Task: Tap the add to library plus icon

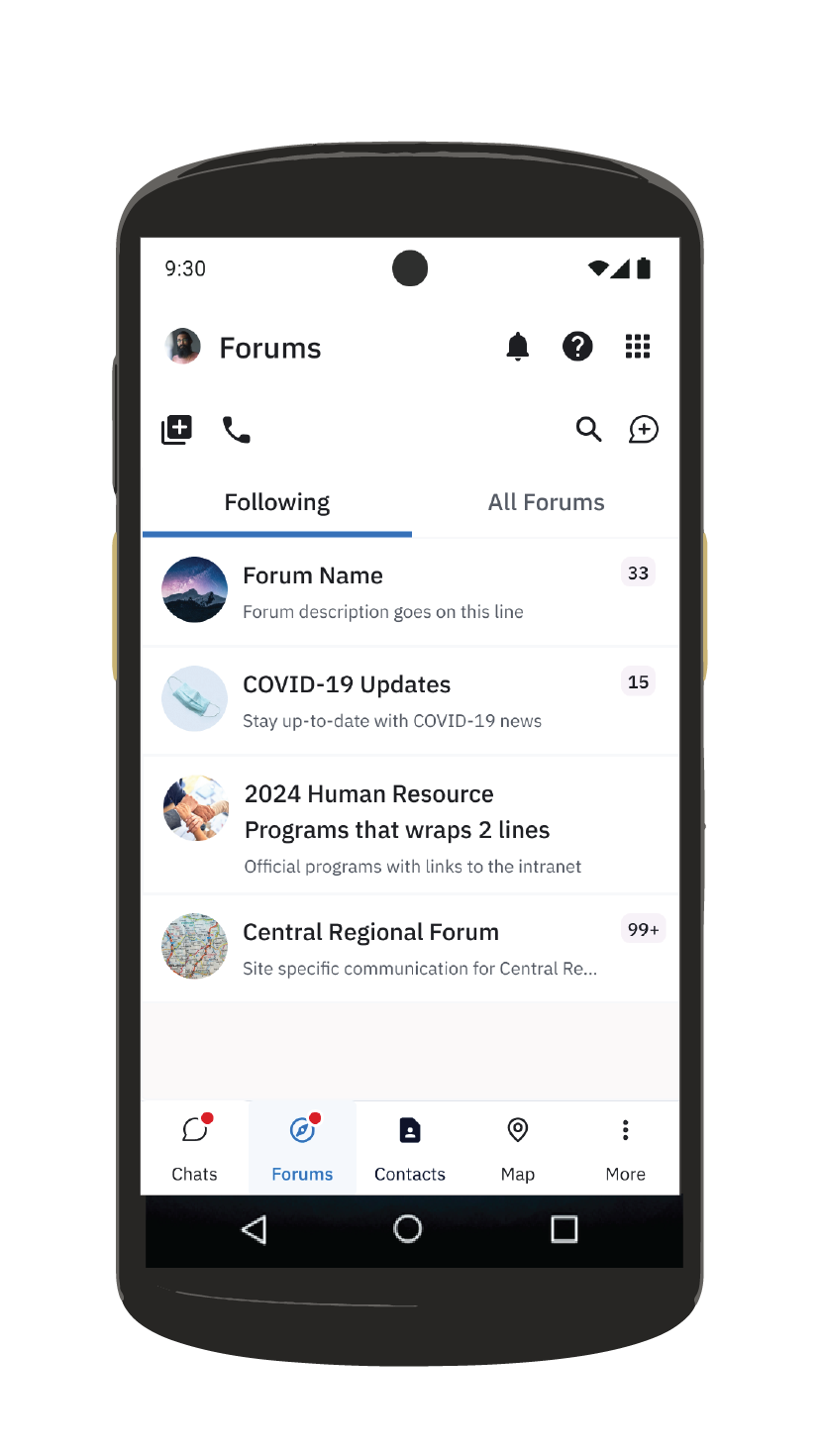Action: [177, 430]
